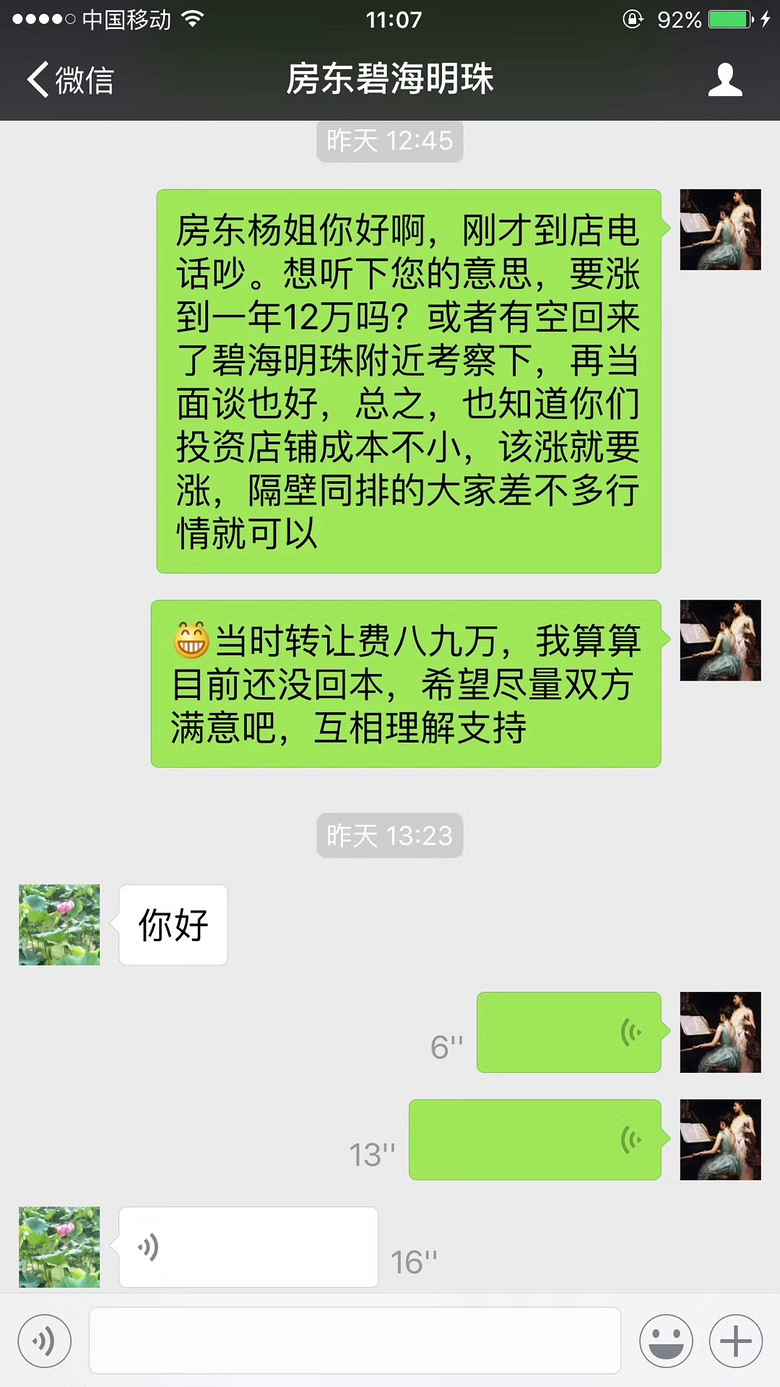The image size is (780, 1387).
Task: Go back to the 微信 chat list
Action: coord(70,80)
